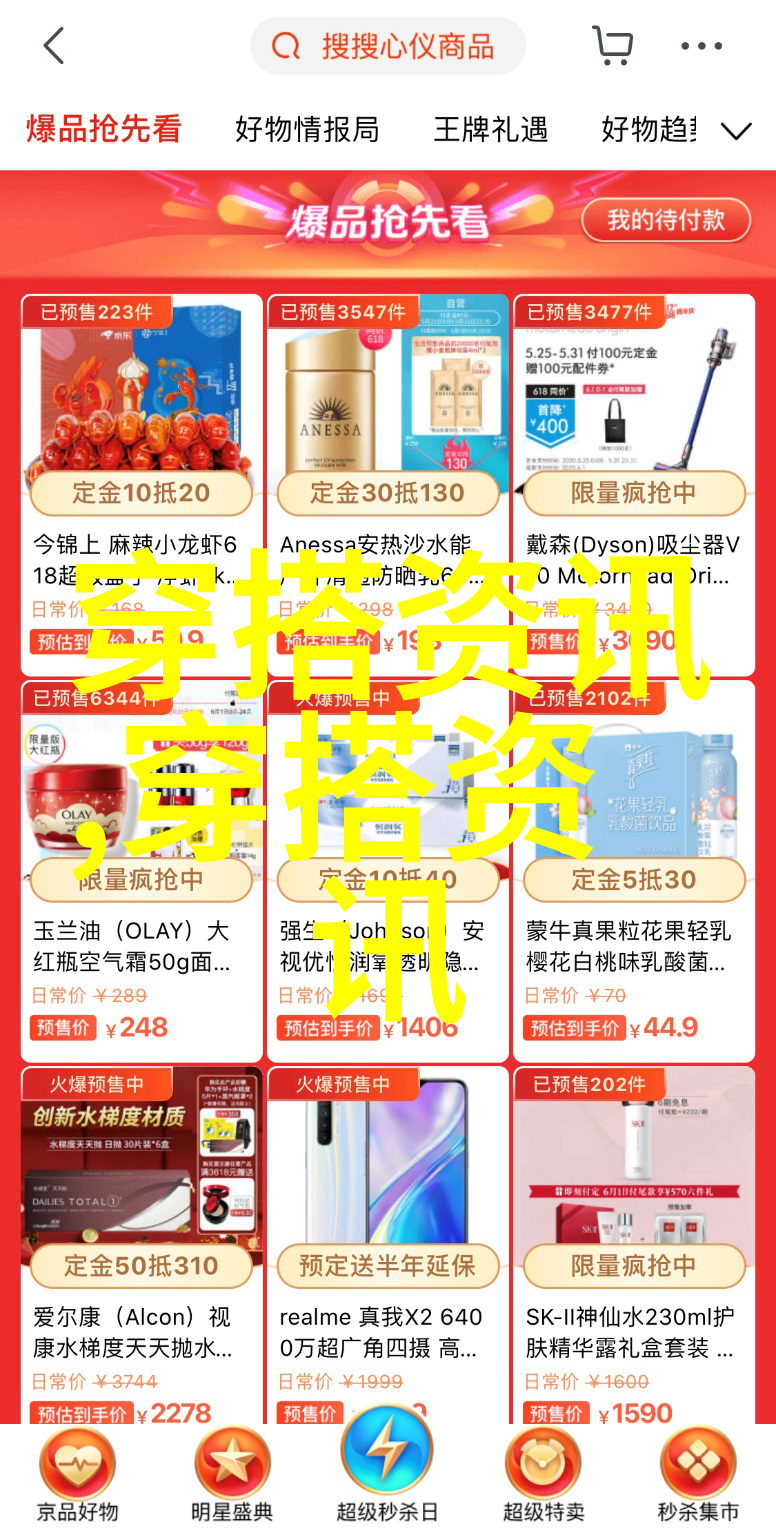
Task: Switch to the 好物情报局 tab
Action: [x=307, y=130]
